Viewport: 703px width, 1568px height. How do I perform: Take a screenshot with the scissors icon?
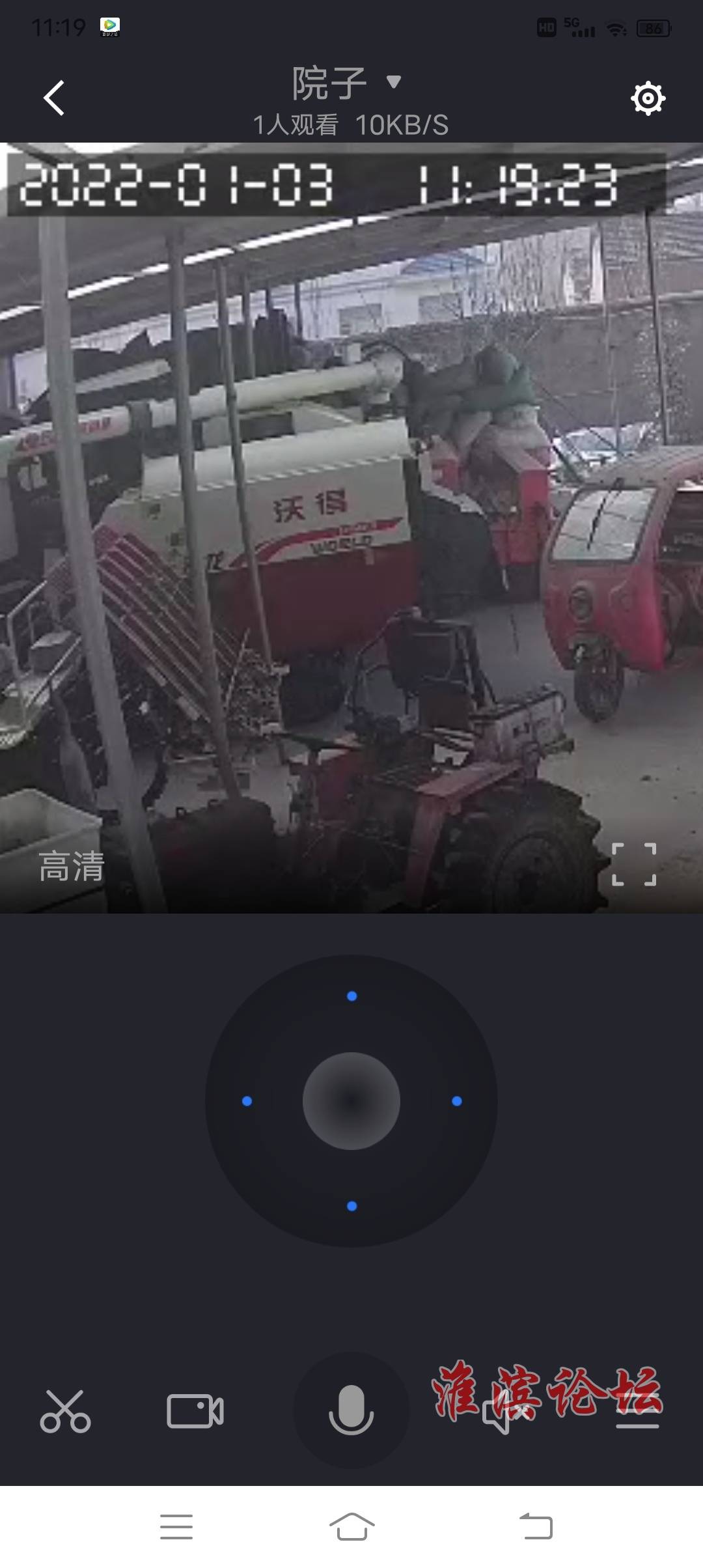pos(65,1411)
